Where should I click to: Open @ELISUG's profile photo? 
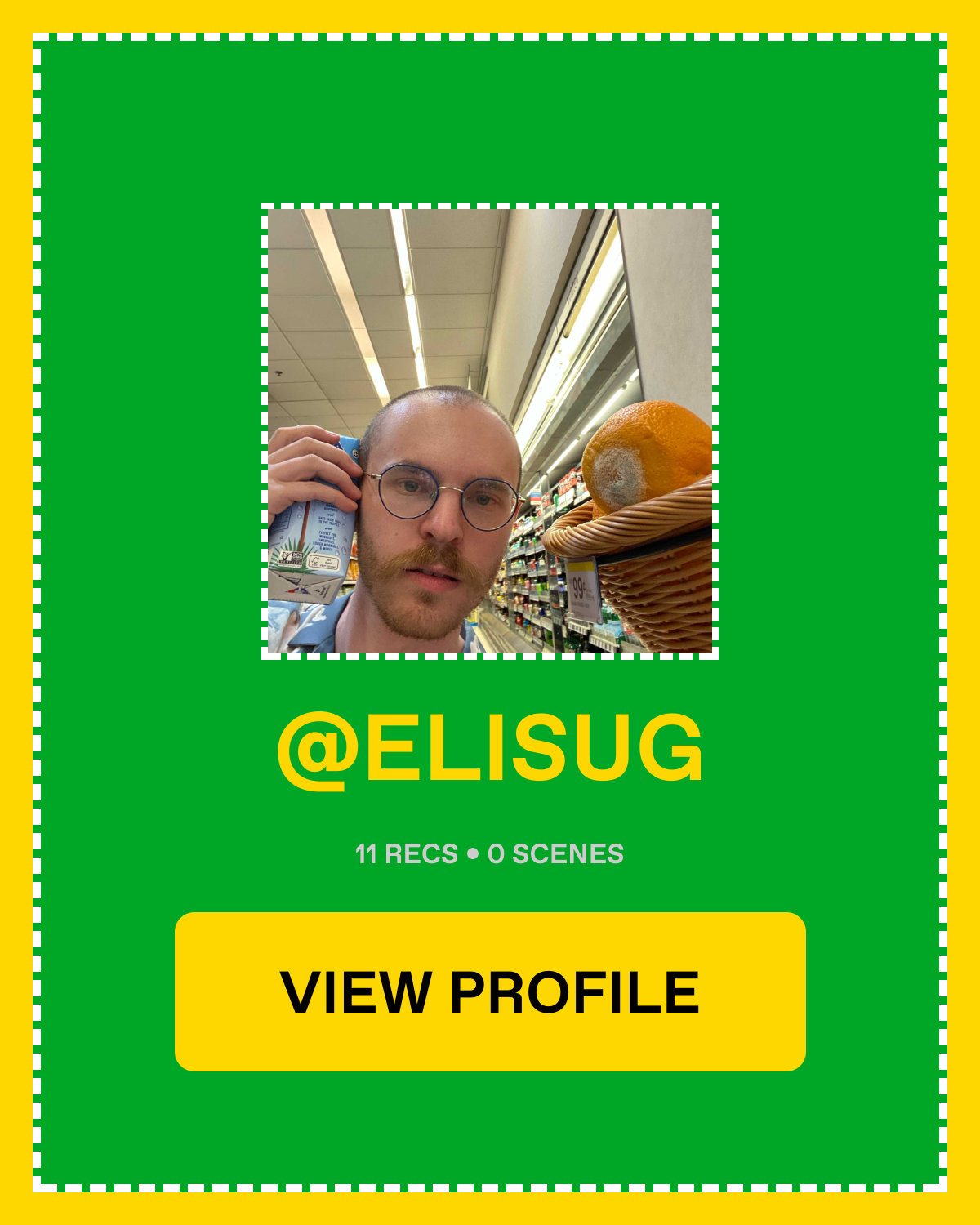pos(490,430)
